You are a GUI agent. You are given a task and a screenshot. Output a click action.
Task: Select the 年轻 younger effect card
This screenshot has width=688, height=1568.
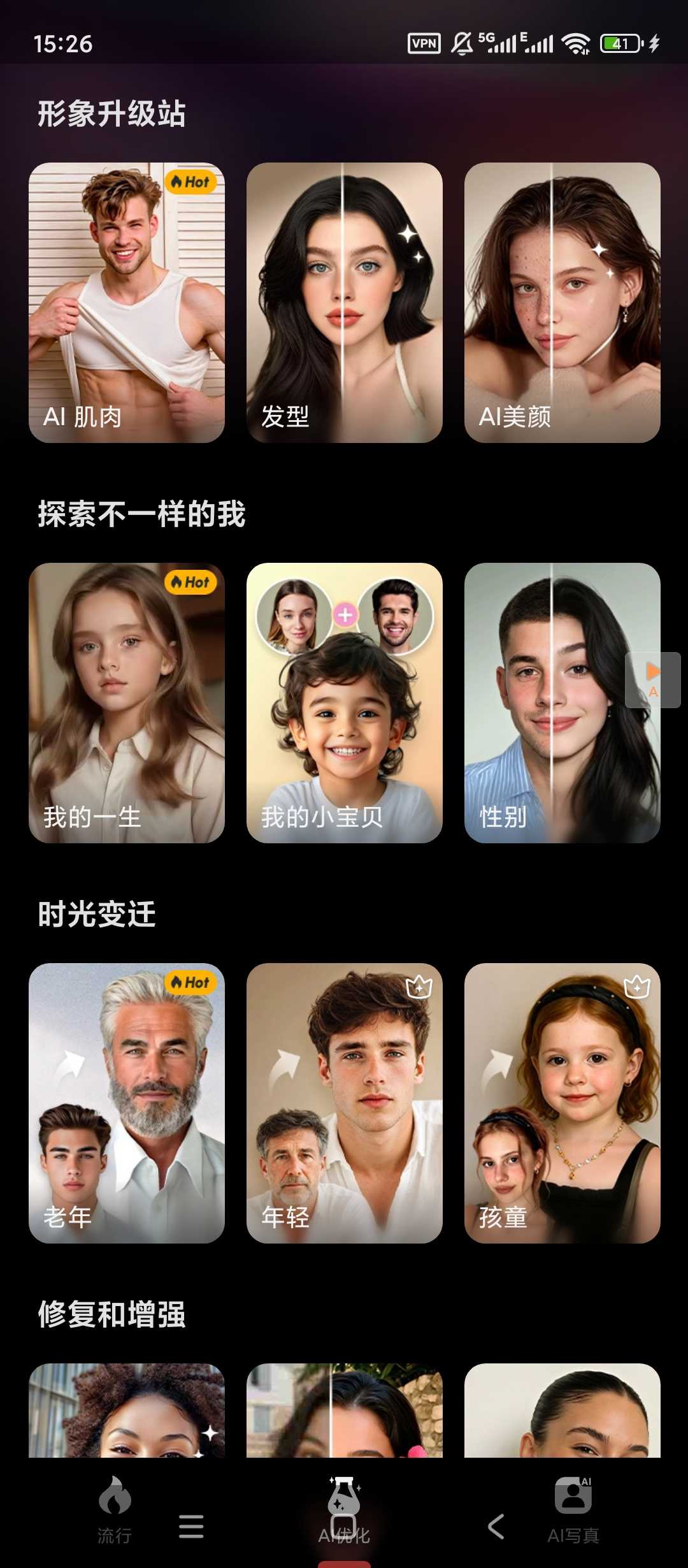click(x=344, y=1103)
